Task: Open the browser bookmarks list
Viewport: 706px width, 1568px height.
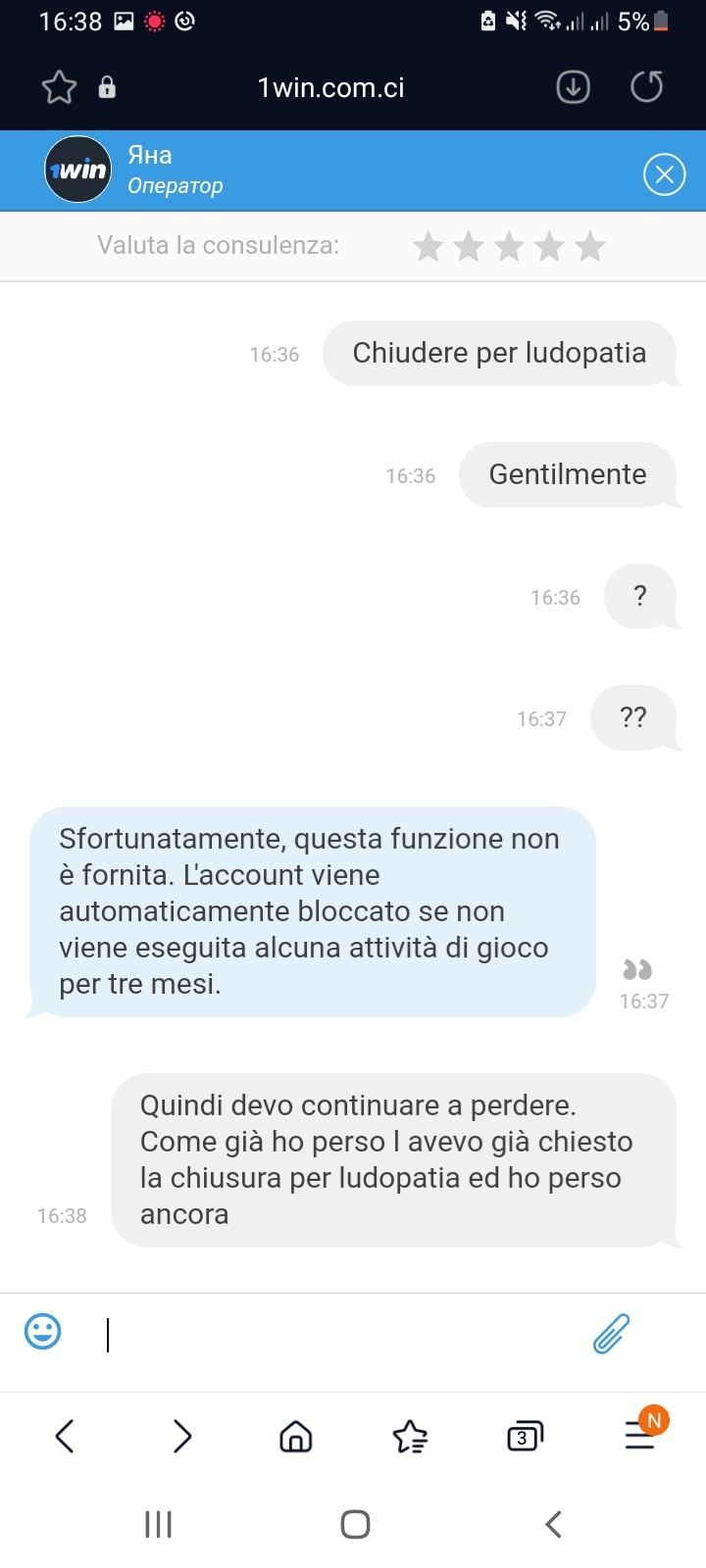Action: [x=410, y=1437]
